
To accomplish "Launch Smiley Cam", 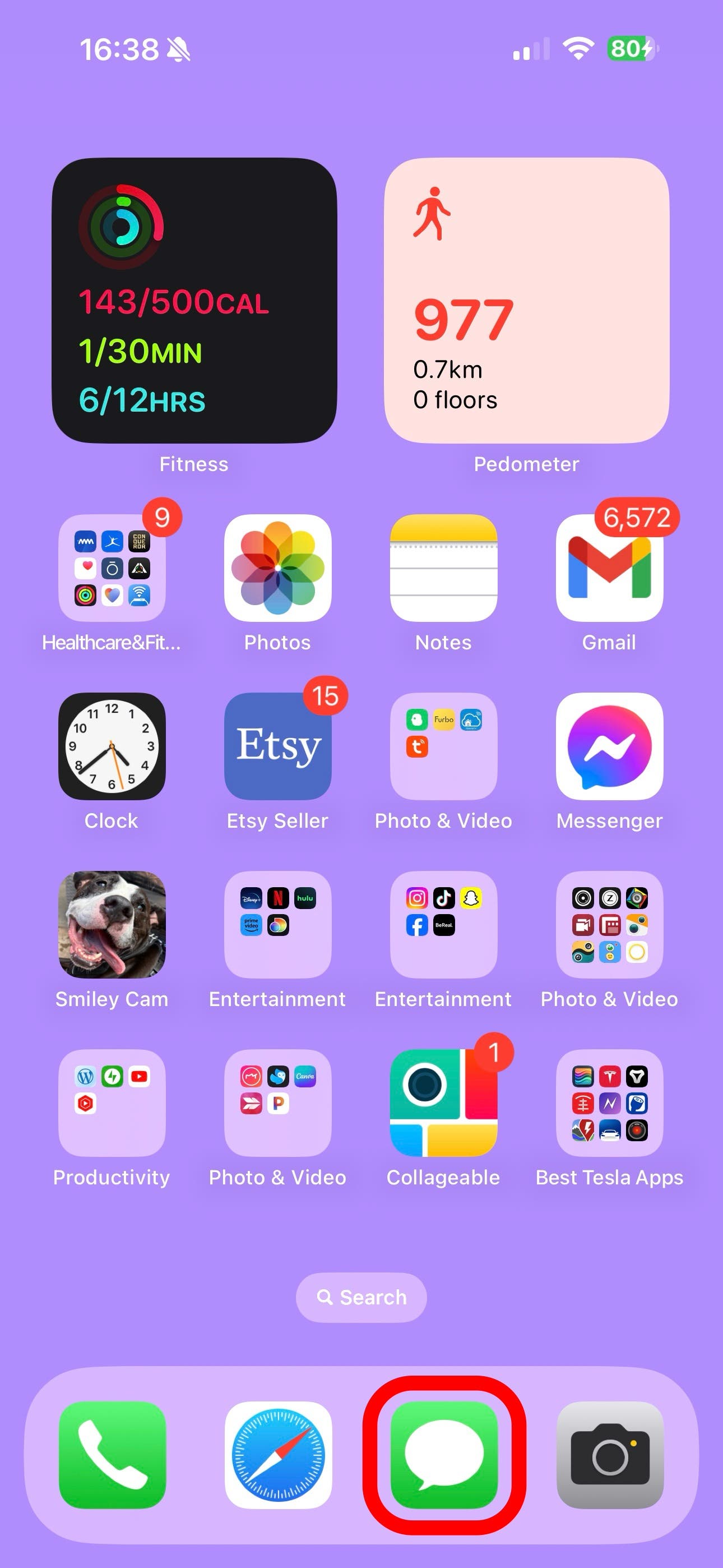I will tap(112, 925).
